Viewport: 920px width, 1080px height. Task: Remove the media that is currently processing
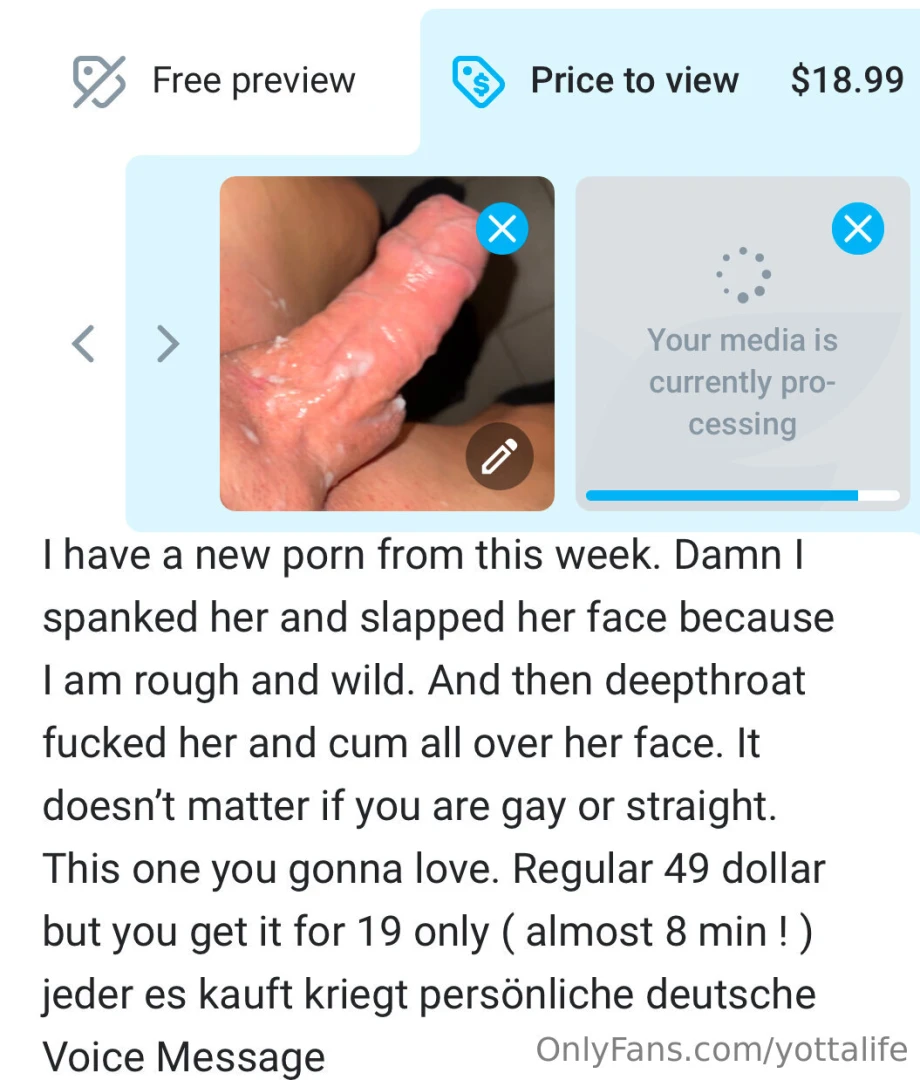point(857,230)
